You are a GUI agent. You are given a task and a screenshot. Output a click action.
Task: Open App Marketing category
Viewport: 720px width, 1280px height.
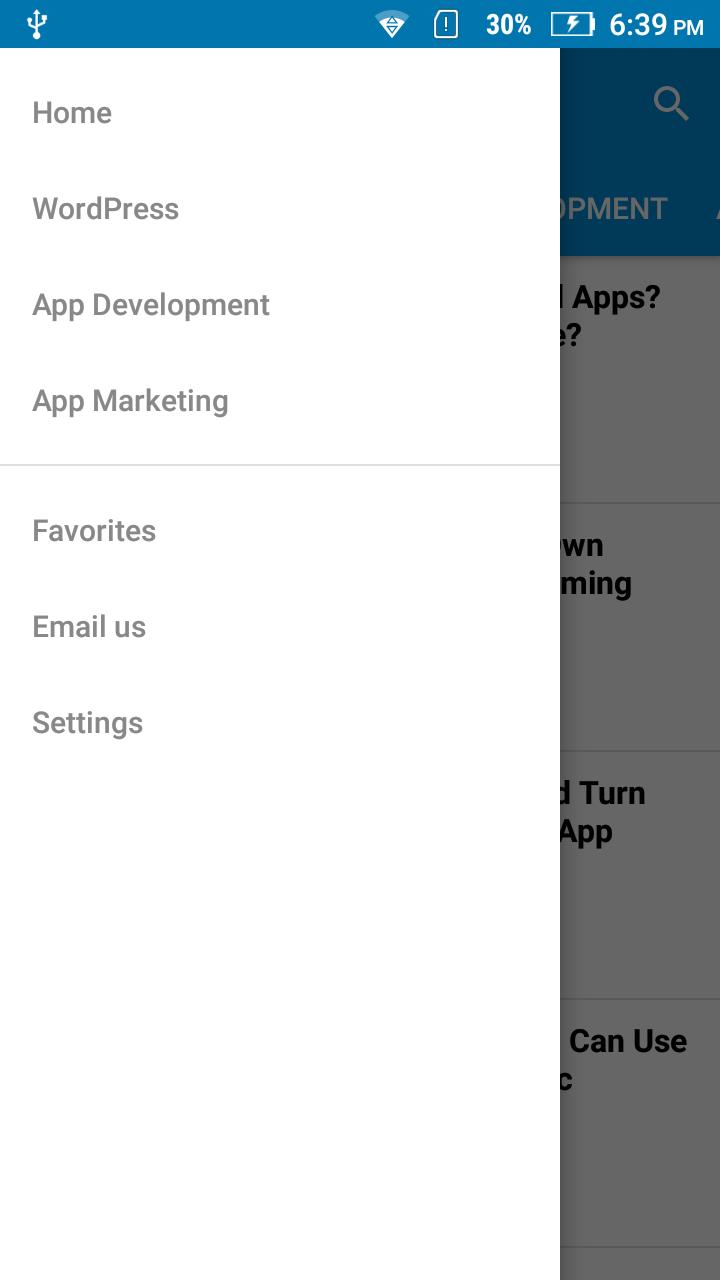point(130,401)
